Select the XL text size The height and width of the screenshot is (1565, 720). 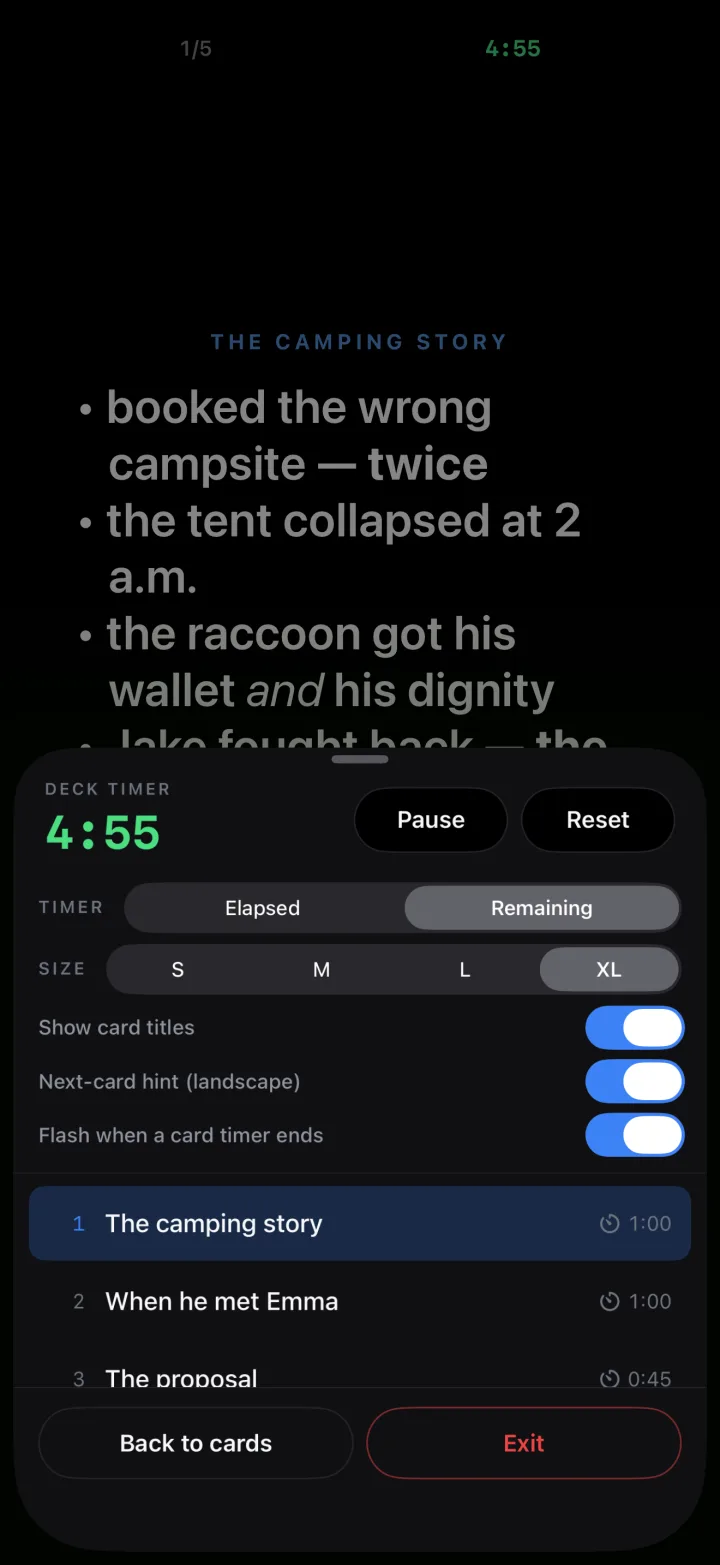pyautogui.click(x=609, y=969)
